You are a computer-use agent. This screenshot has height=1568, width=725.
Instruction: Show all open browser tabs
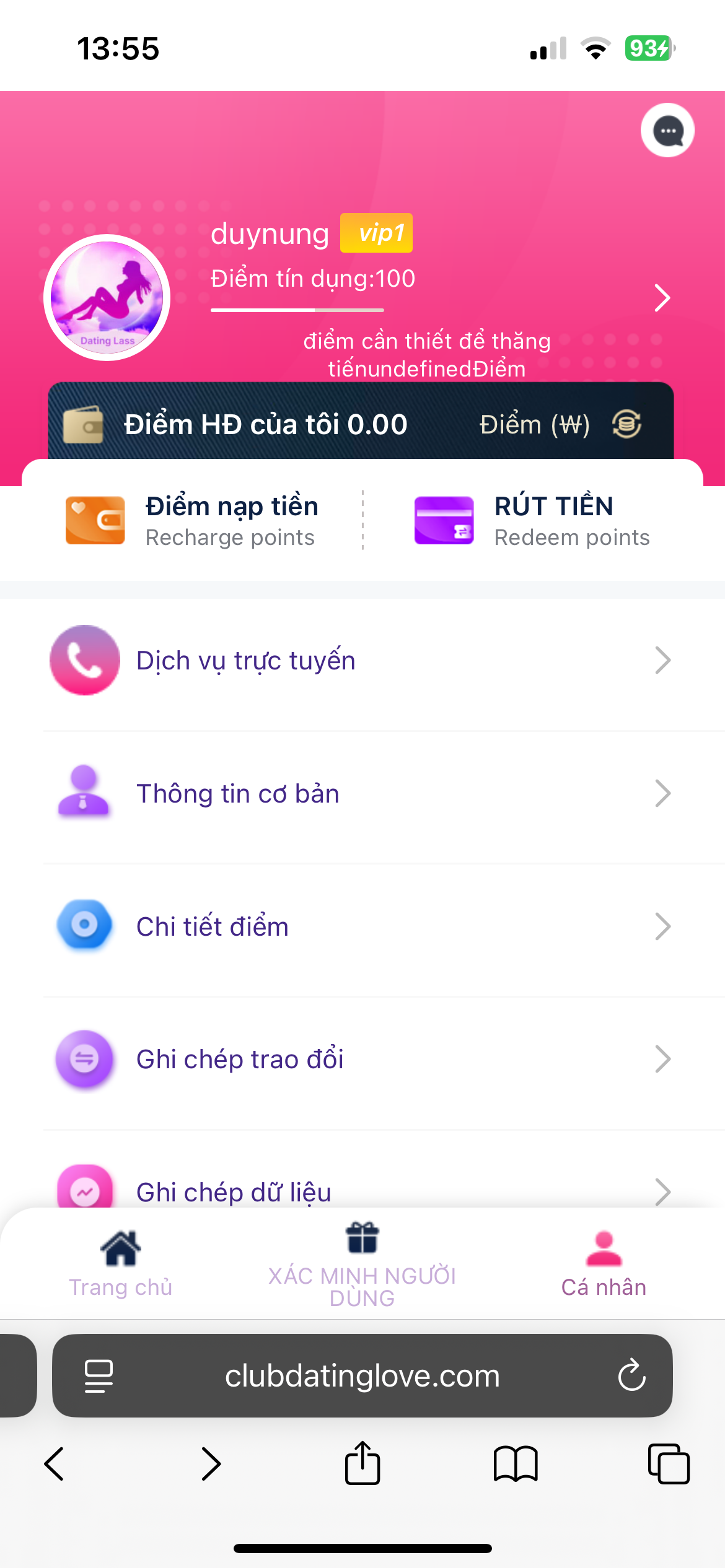point(669,1464)
